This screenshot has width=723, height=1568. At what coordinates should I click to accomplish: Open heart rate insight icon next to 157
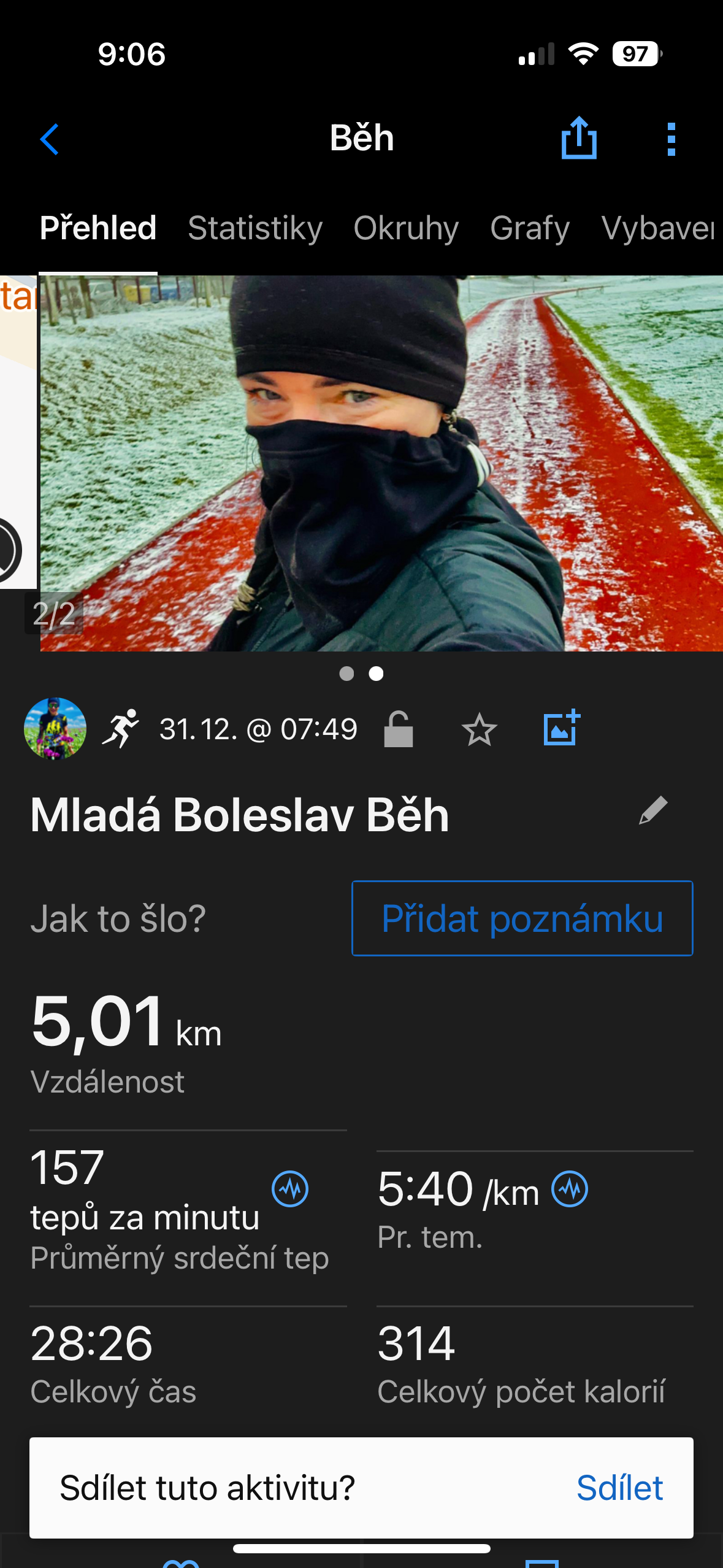(290, 1189)
